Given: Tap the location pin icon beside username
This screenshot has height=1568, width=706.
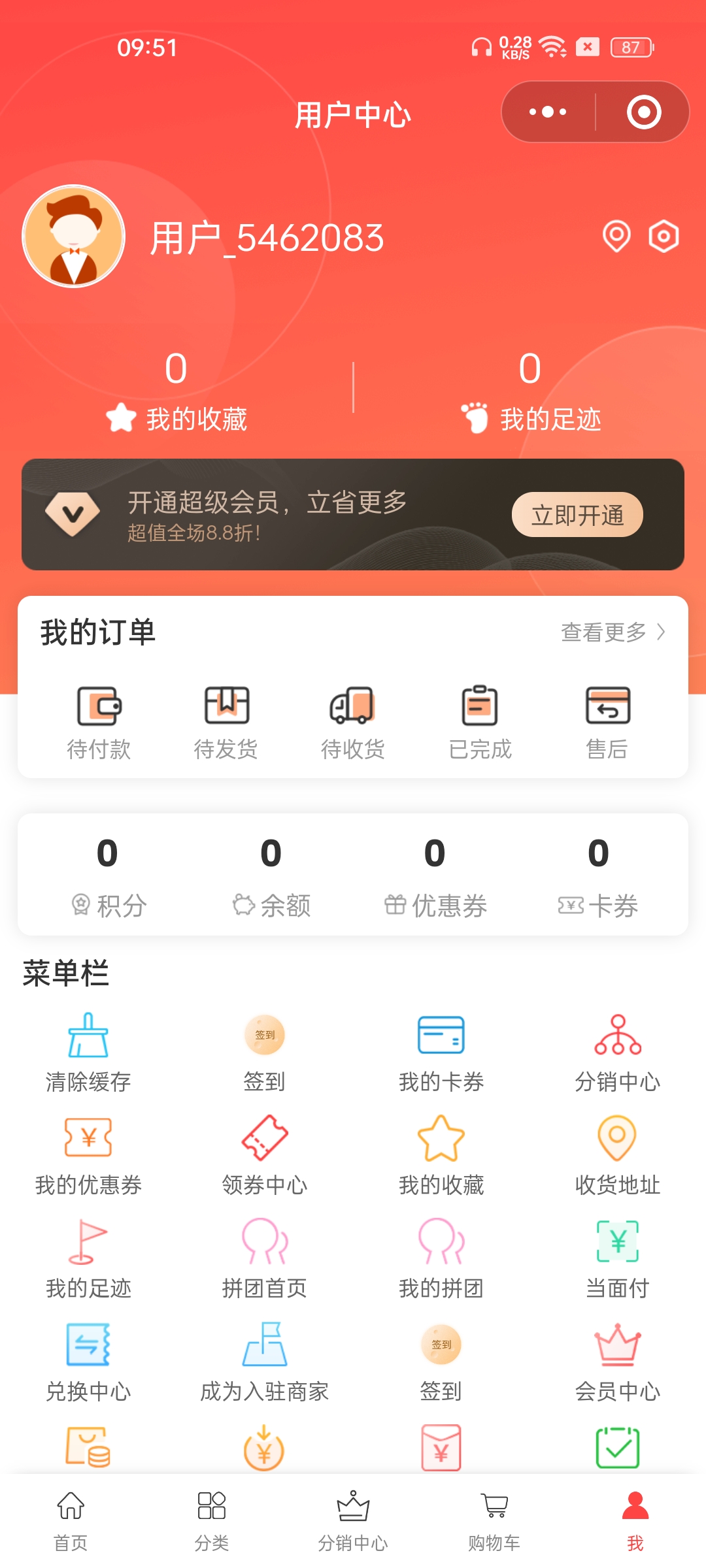Looking at the screenshot, I should click(616, 237).
